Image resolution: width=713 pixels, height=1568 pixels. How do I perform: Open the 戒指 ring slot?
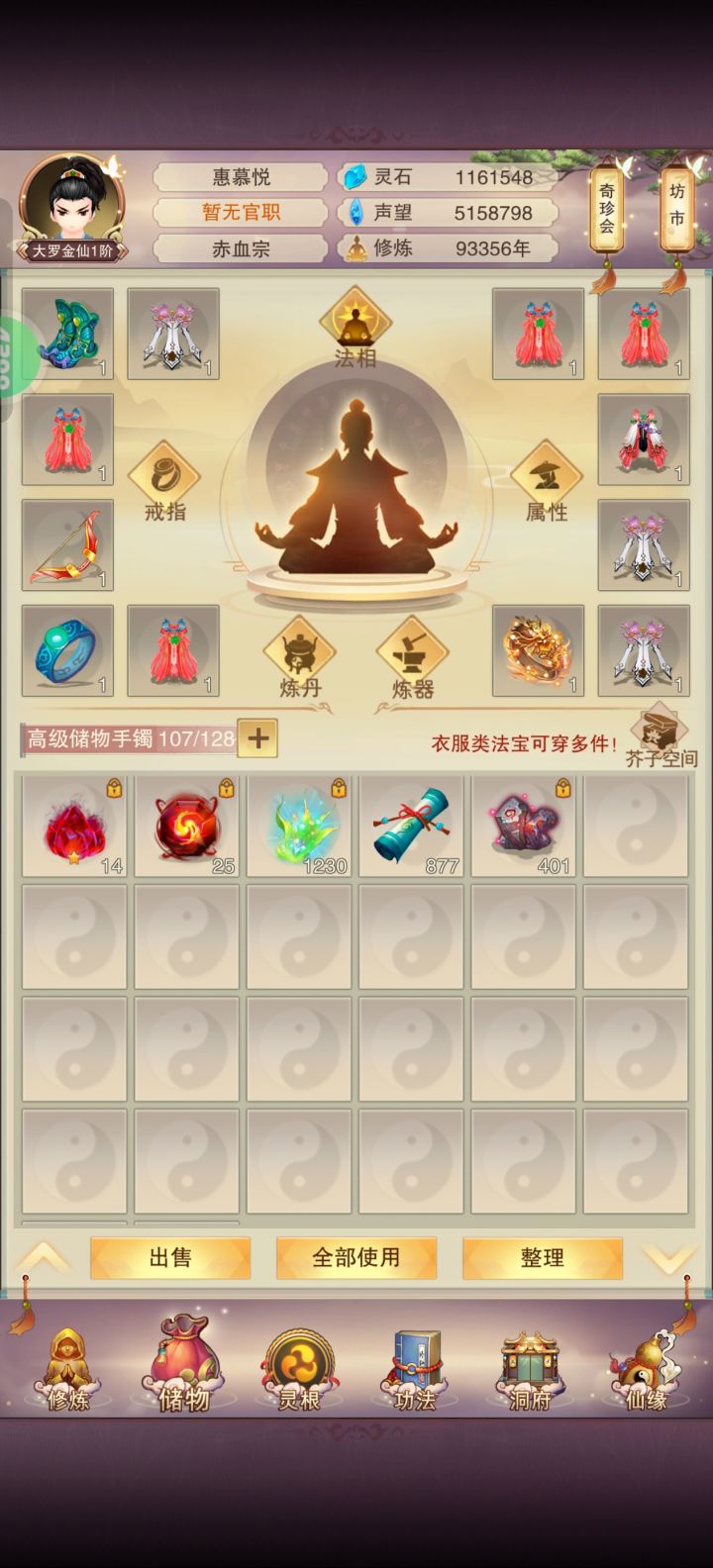[166, 480]
